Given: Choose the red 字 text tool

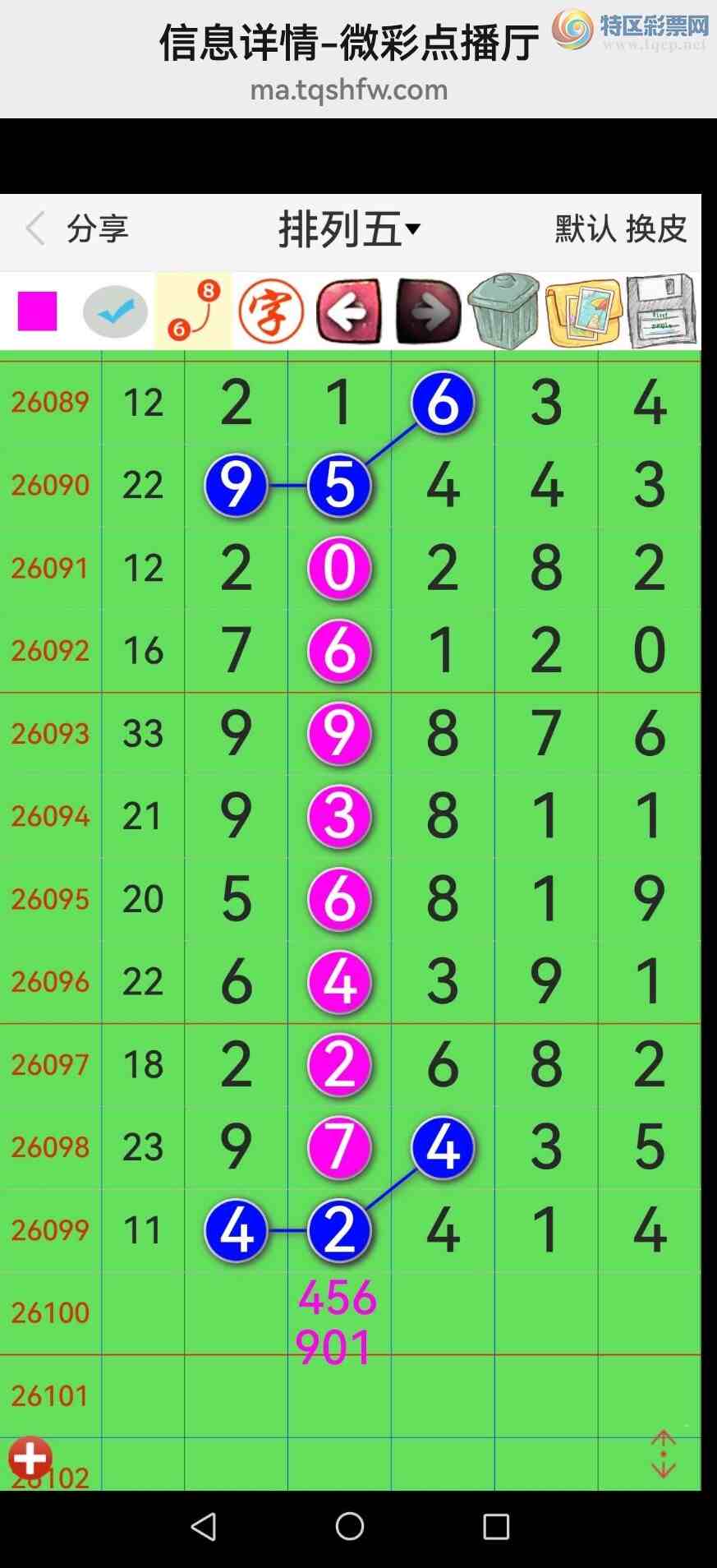Looking at the screenshot, I should click(x=271, y=311).
